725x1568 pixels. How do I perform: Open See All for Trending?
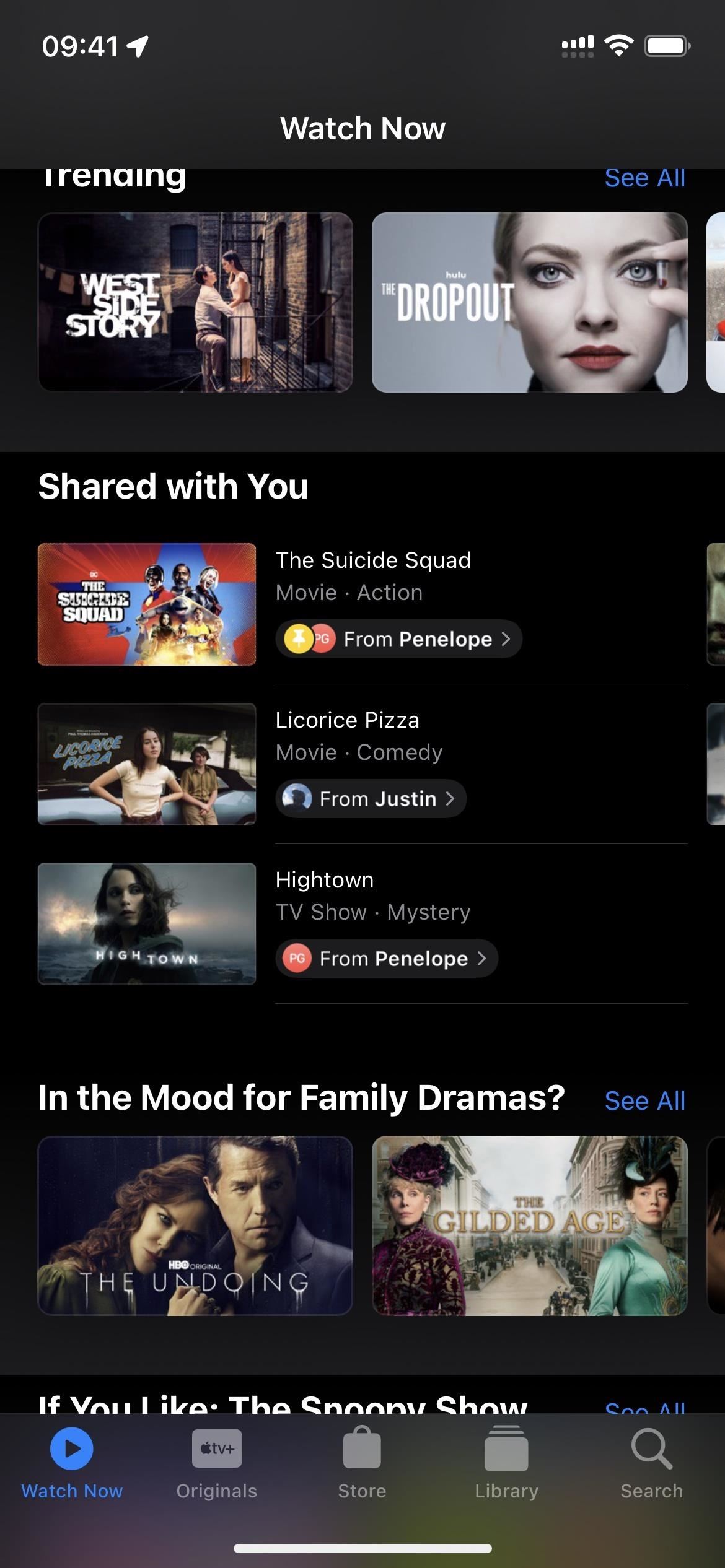click(644, 178)
